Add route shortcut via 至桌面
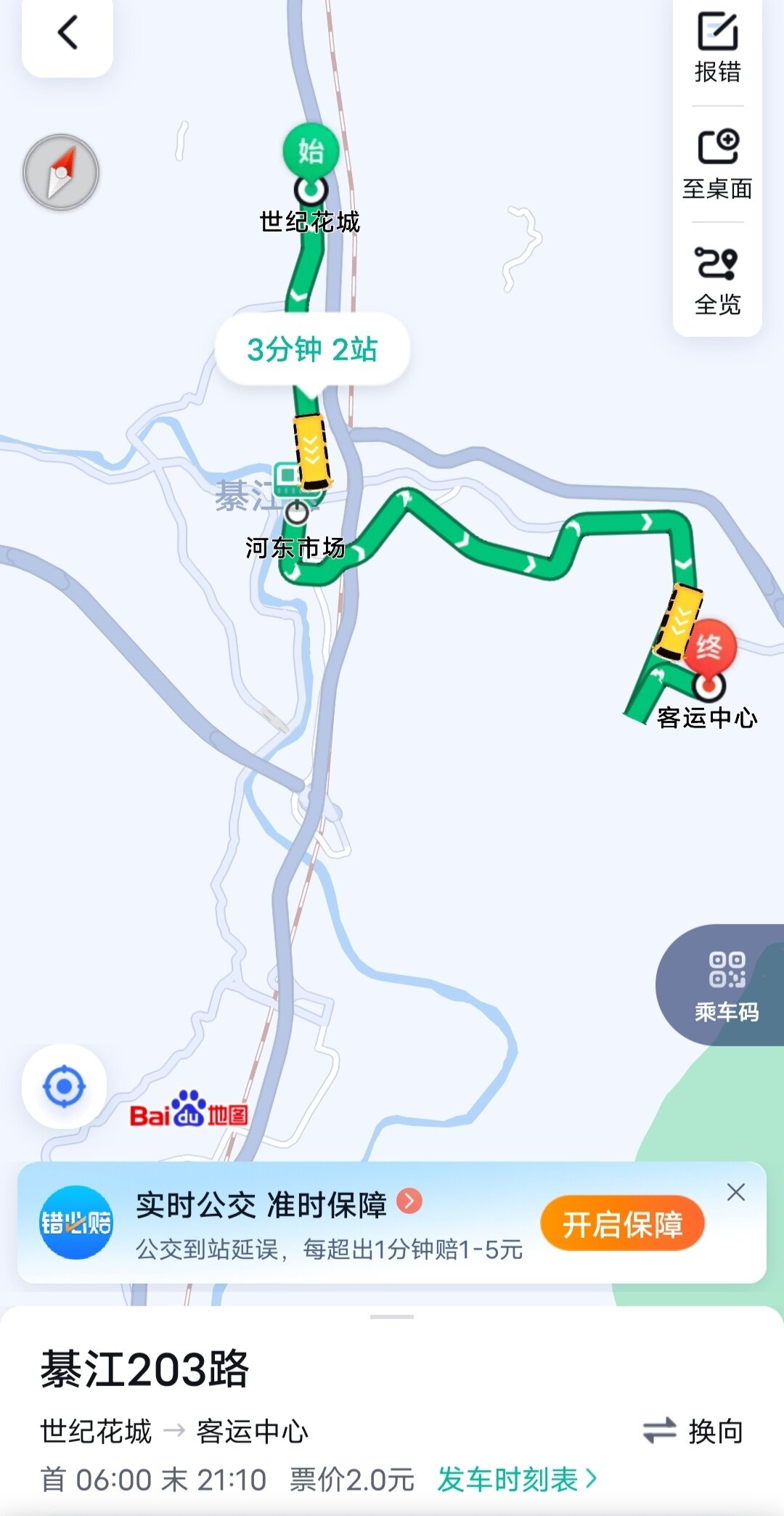The height and width of the screenshot is (1516, 784). [x=717, y=164]
